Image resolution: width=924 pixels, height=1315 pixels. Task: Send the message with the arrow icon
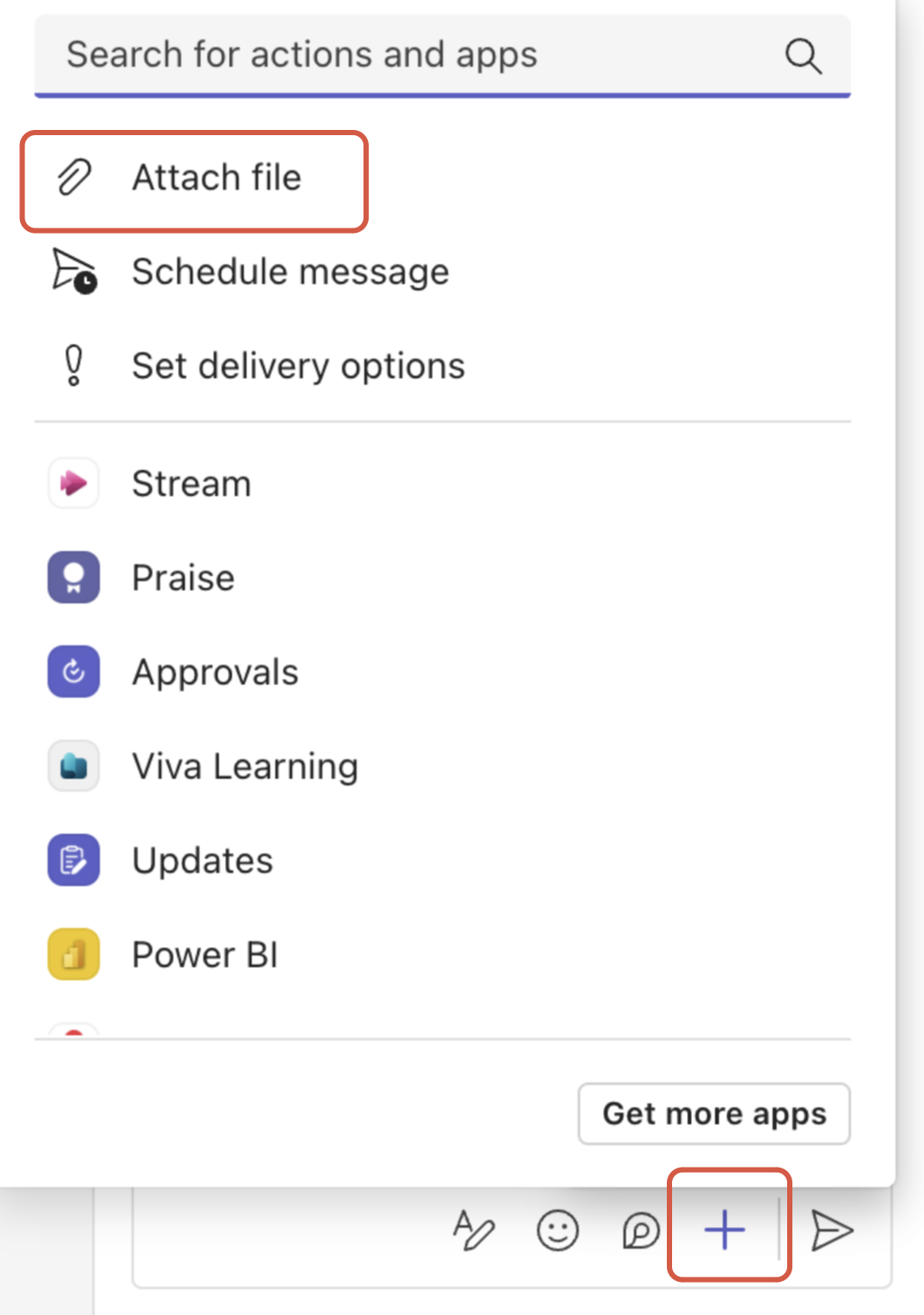click(832, 1230)
